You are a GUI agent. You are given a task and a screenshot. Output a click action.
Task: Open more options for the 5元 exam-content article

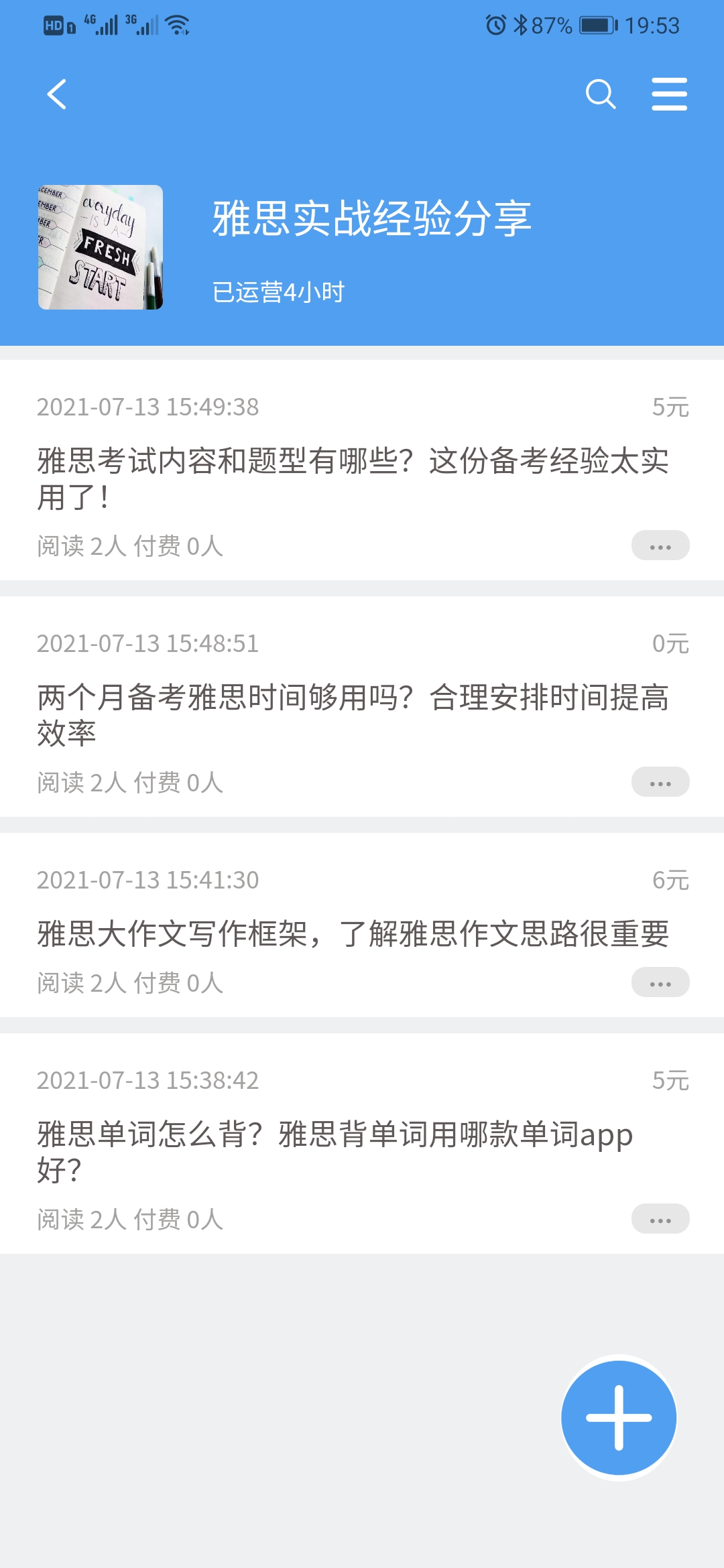[660, 546]
